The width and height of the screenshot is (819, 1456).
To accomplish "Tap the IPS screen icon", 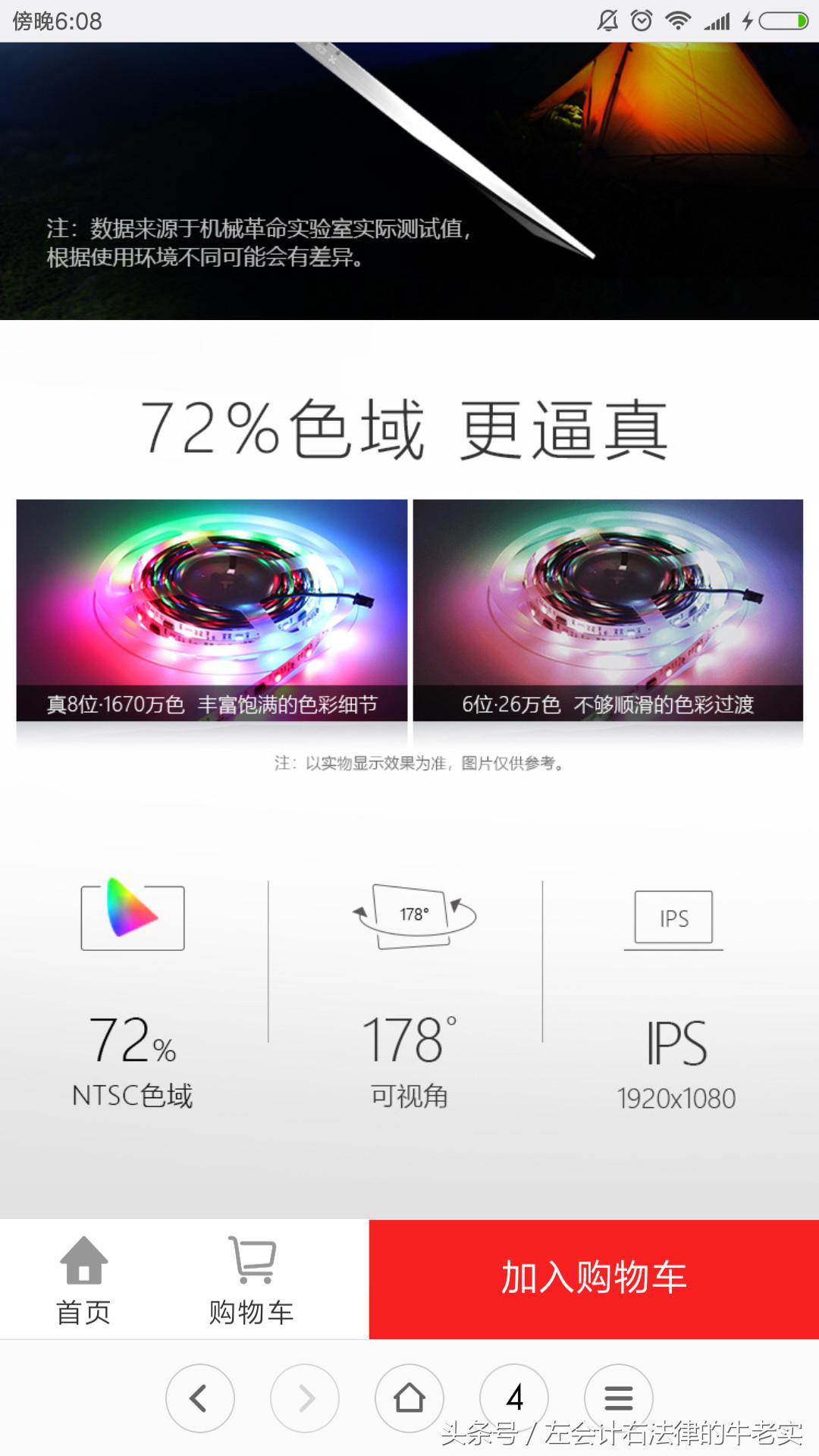I will (x=673, y=916).
